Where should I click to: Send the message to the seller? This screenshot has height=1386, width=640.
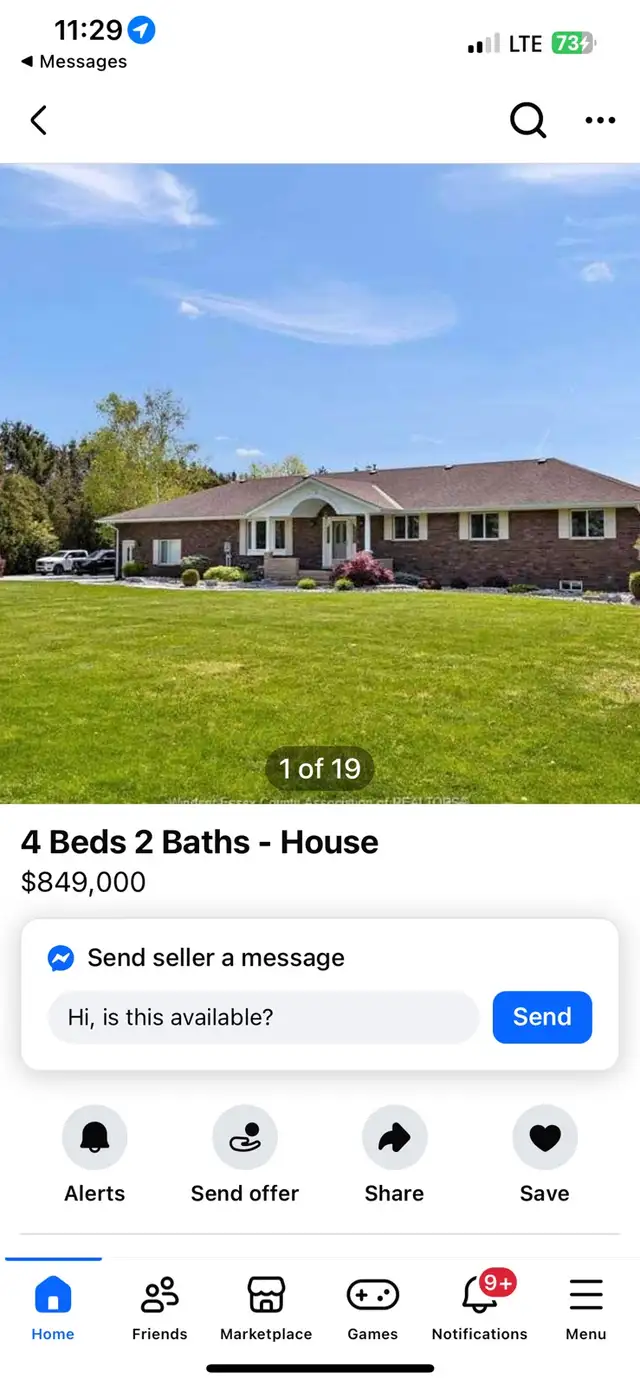(x=542, y=1017)
